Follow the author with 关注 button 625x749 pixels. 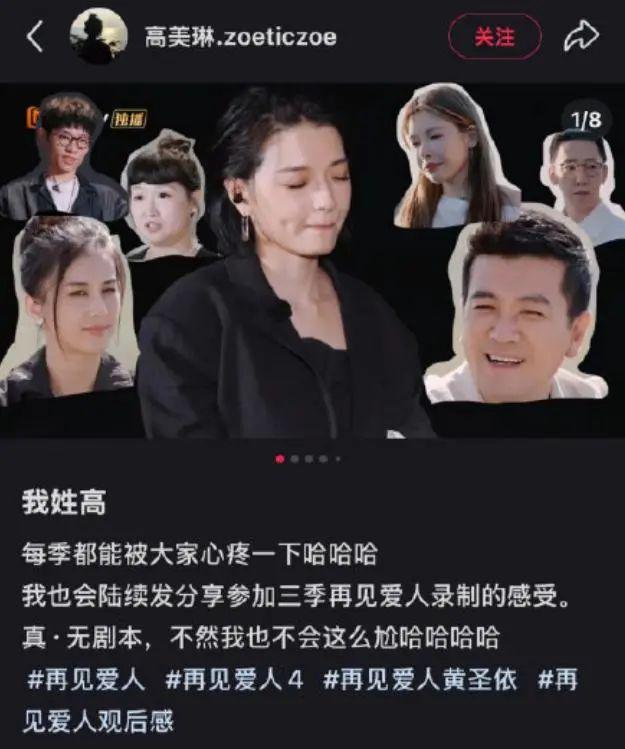(494, 37)
